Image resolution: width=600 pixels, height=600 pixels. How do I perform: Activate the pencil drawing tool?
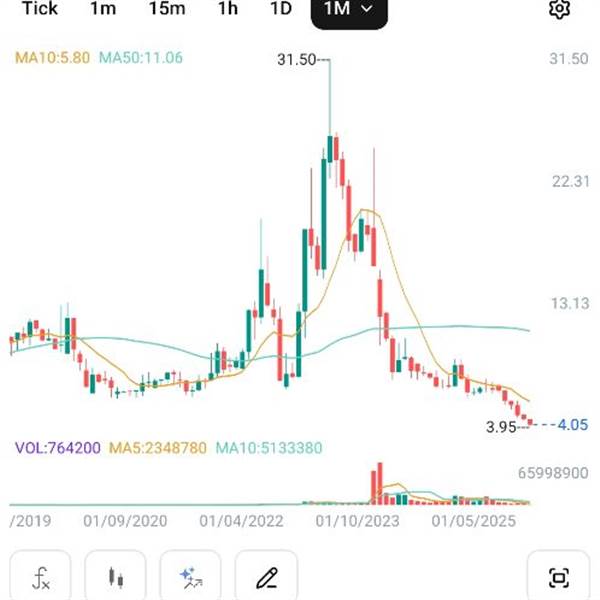(x=266, y=576)
